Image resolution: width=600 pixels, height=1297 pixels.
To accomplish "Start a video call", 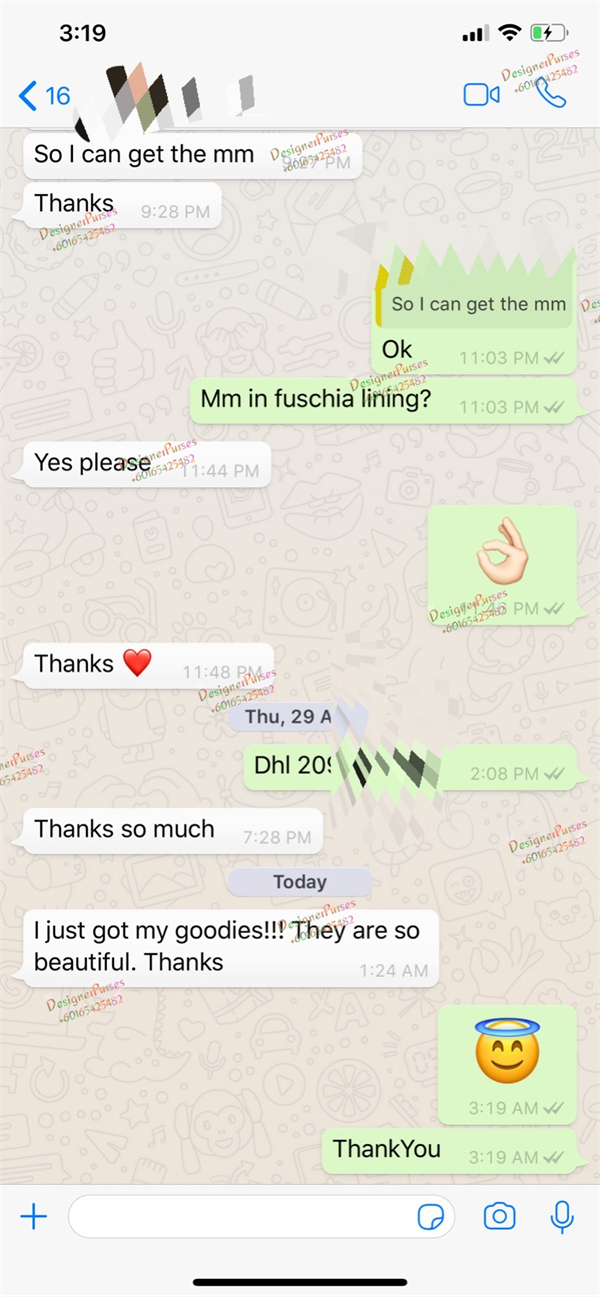I will pos(481,95).
